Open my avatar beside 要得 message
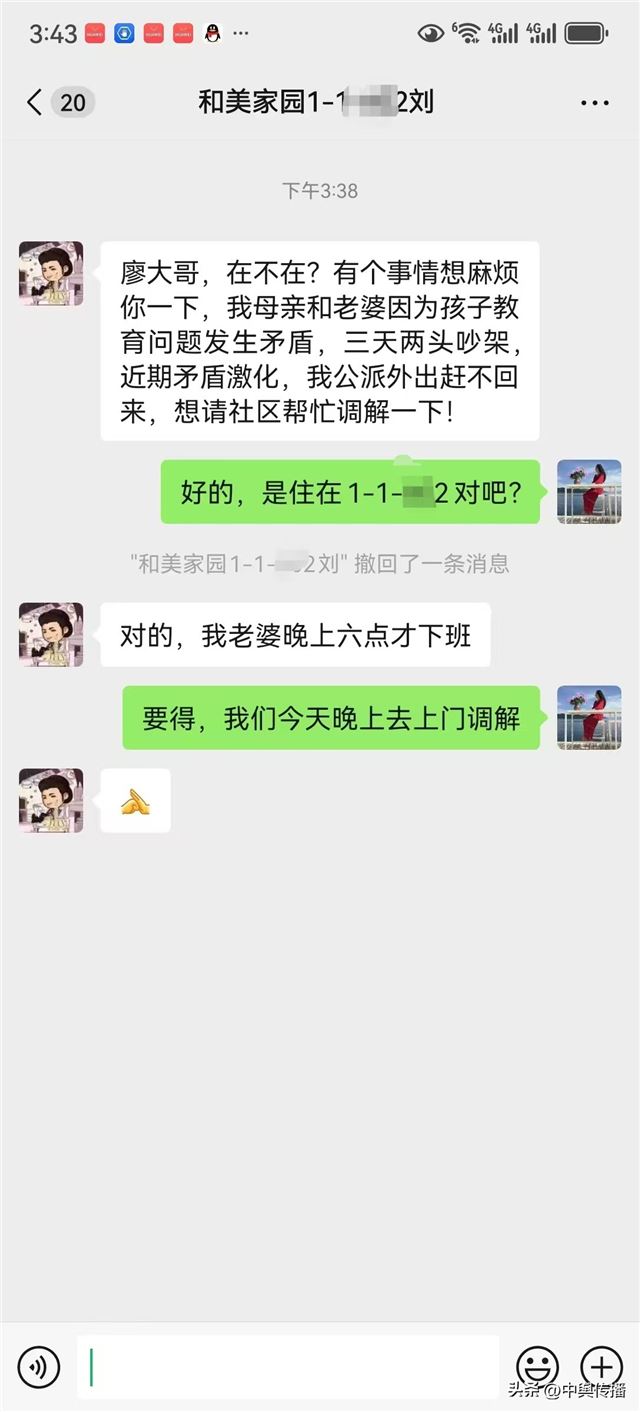Image resolution: width=640 pixels, height=1412 pixels. coord(589,717)
